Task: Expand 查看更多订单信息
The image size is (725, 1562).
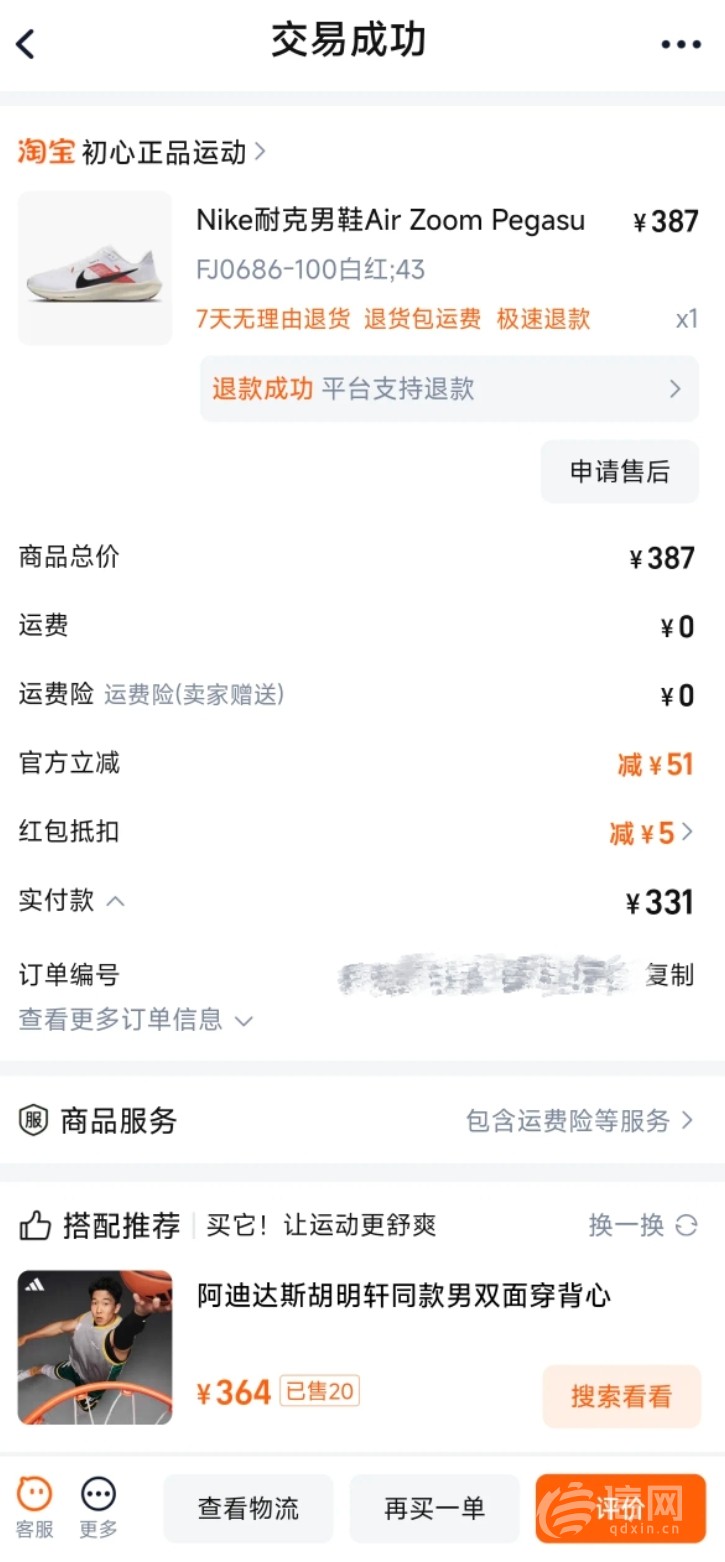Action: (135, 1020)
